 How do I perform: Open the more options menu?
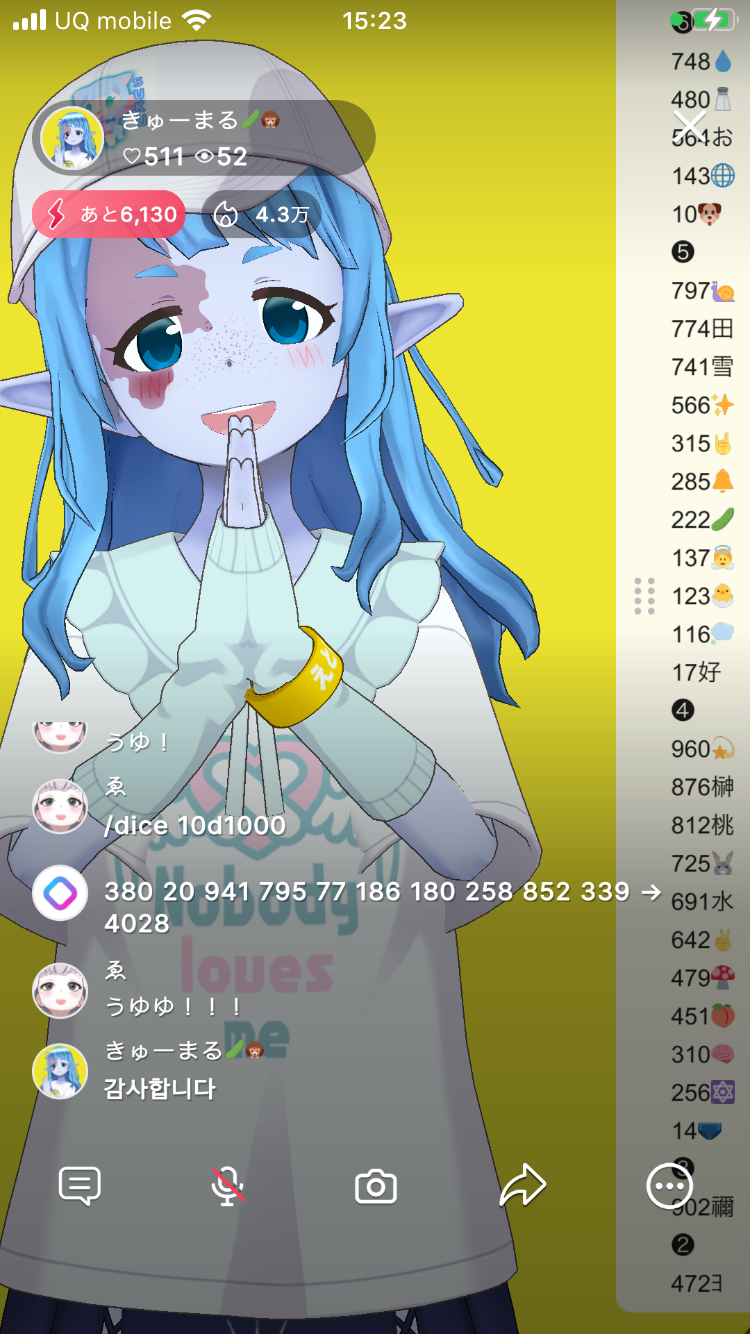pos(669,1186)
